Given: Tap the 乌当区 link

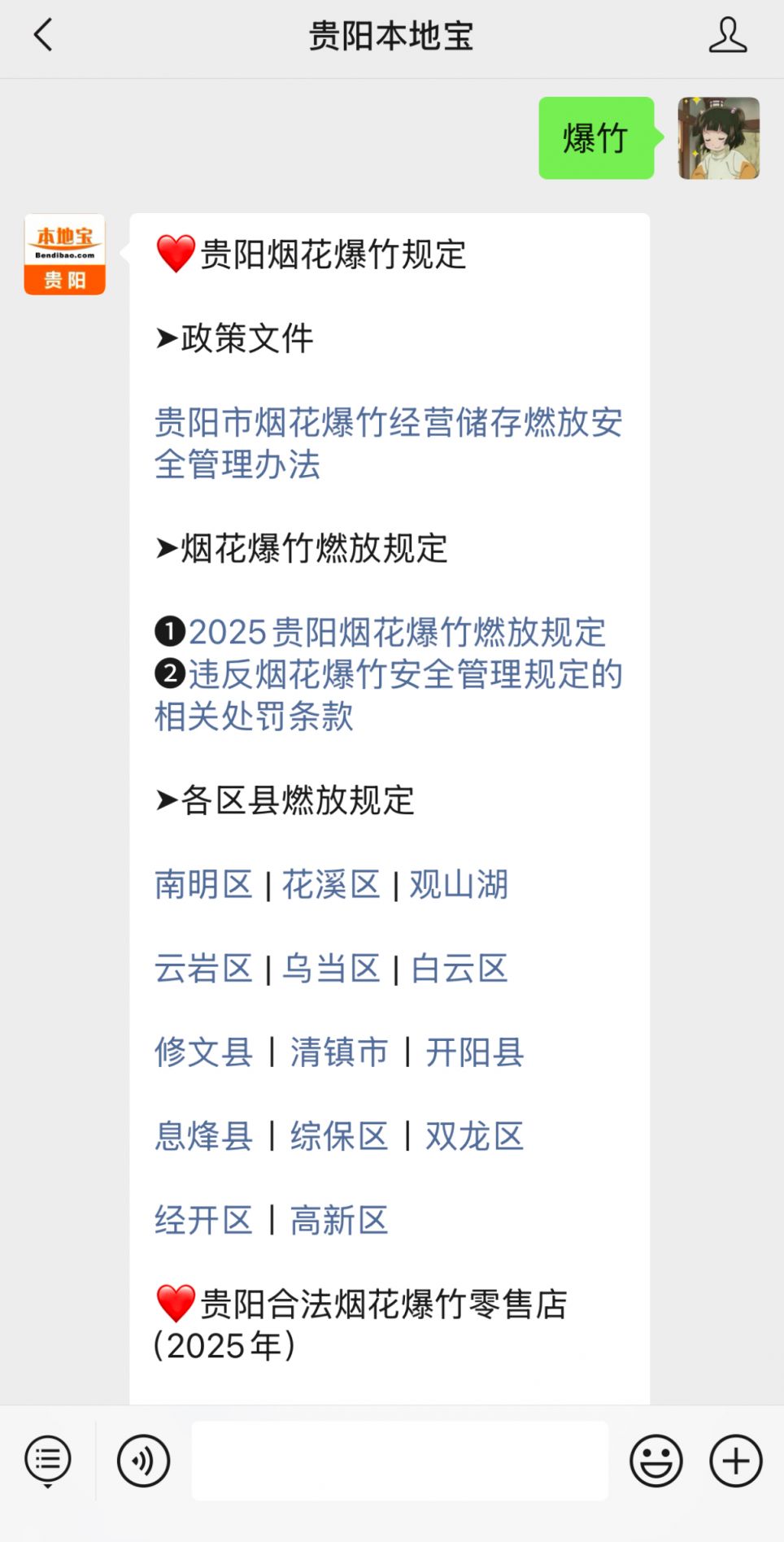Looking at the screenshot, I should 331,969.
